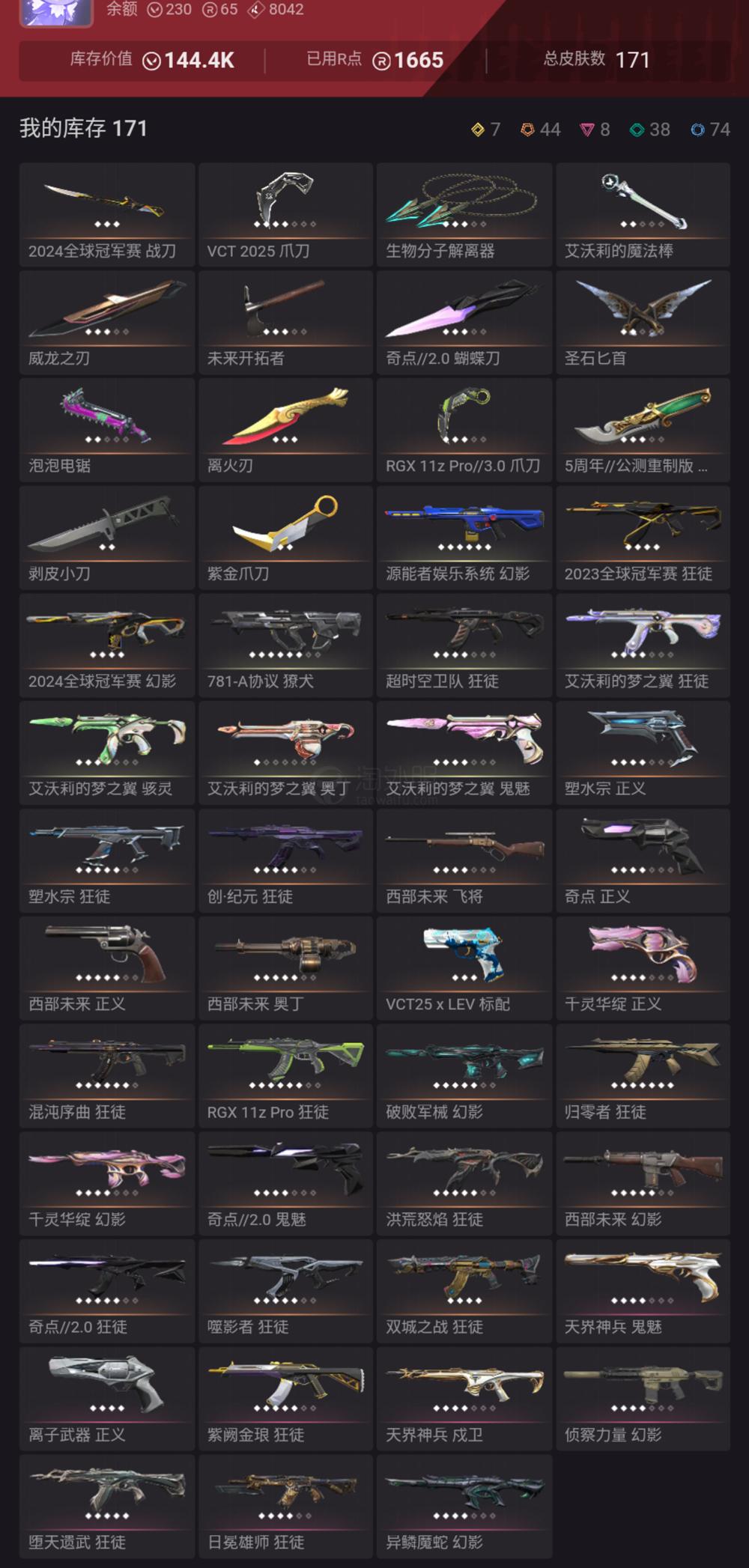Image resolution: width=749 pixels, height=1568 pixels.
Task: Open the 离火刃 skin
Action: click(x=285, y=431)
